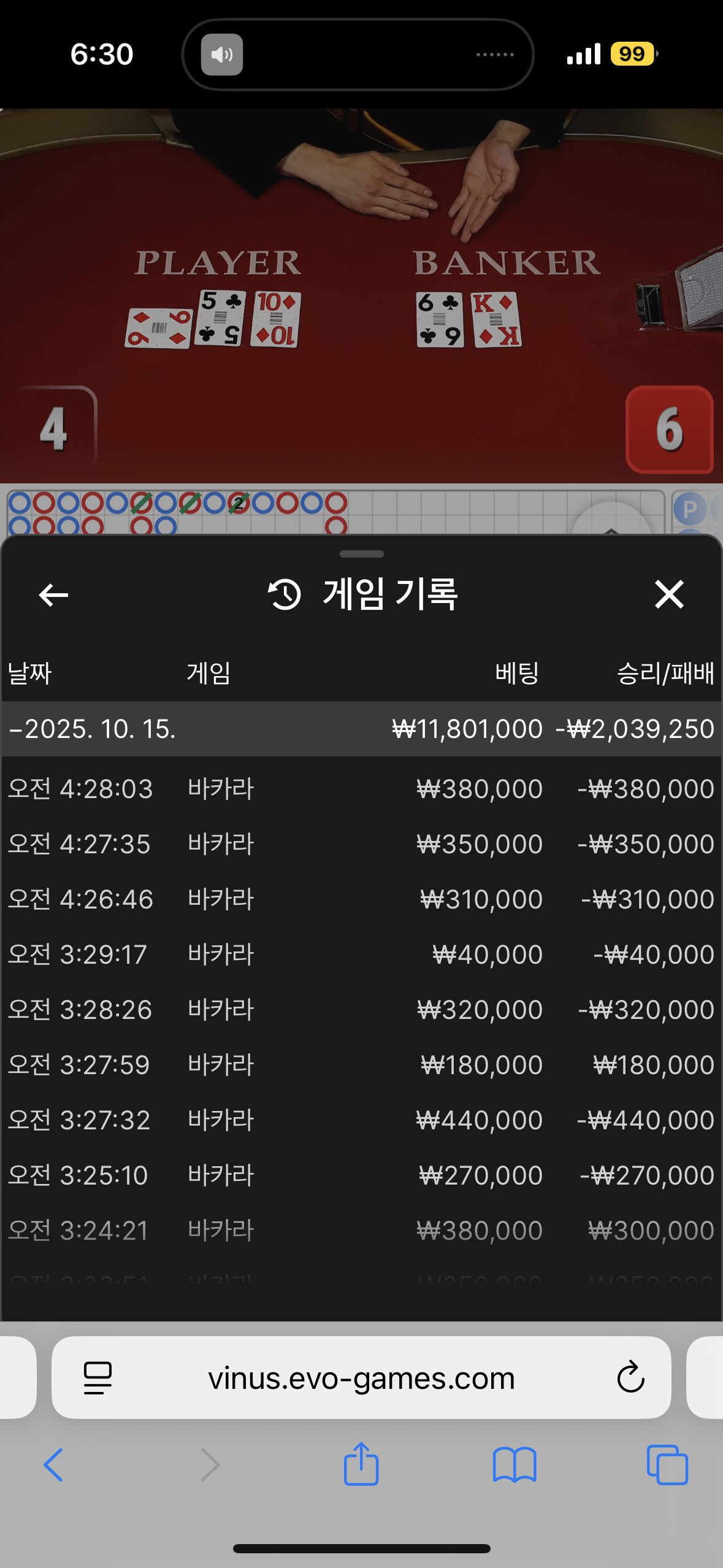Screen dimensions: 723x1568
Task: Show all open tabs
Action: click(x=667, y=1464)
